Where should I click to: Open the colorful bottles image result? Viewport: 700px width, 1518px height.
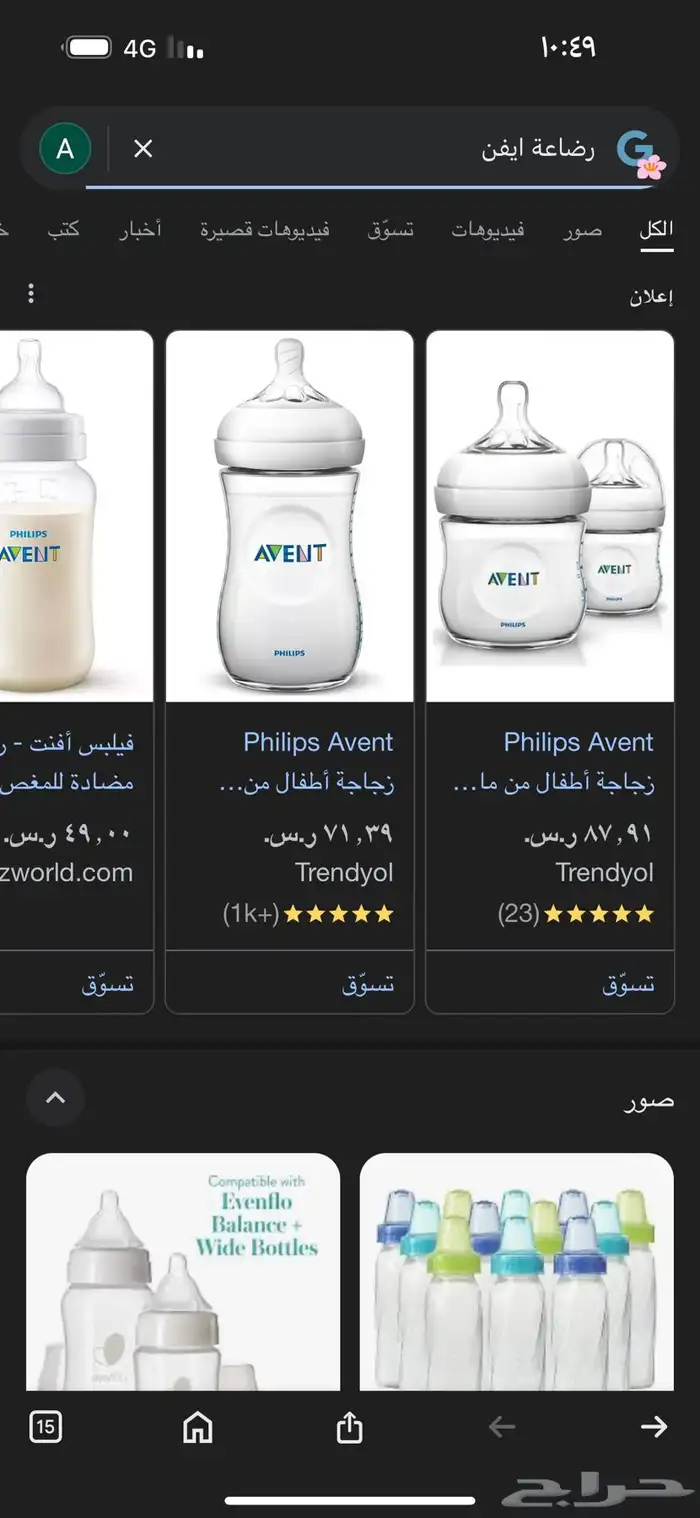516,1270
